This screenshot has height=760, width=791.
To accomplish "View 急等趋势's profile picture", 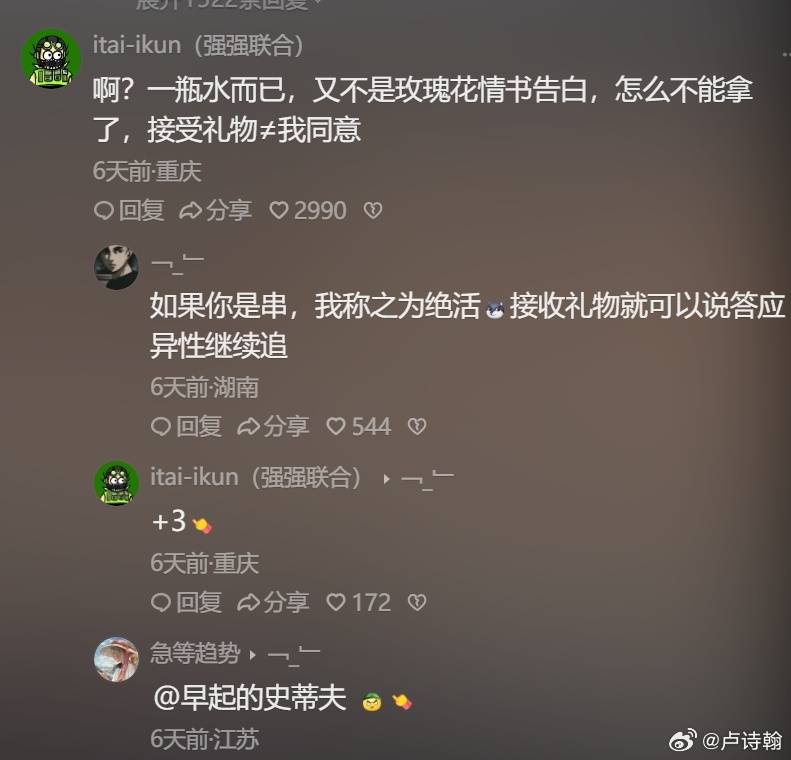I will (x=116, y=658).
